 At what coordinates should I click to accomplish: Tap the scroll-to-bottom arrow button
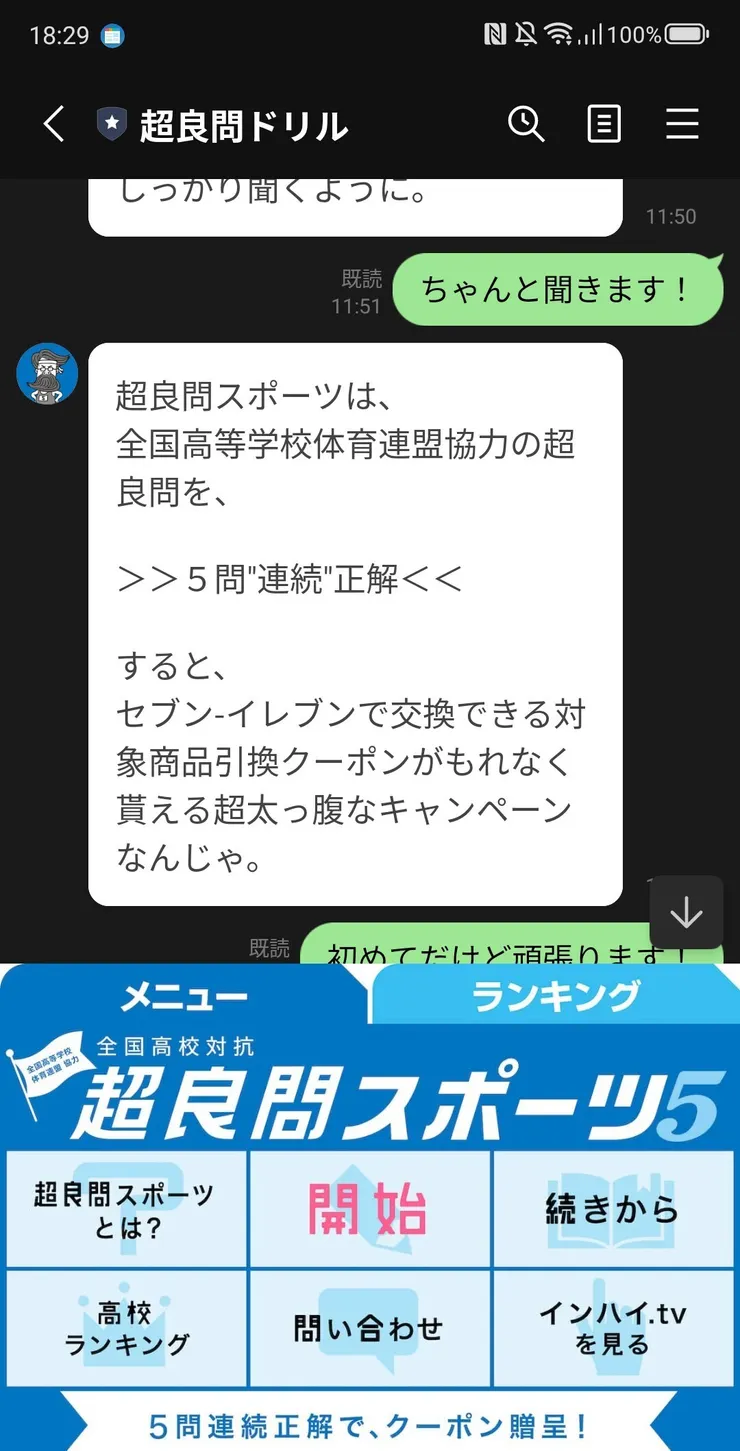[x=686, y=912]
